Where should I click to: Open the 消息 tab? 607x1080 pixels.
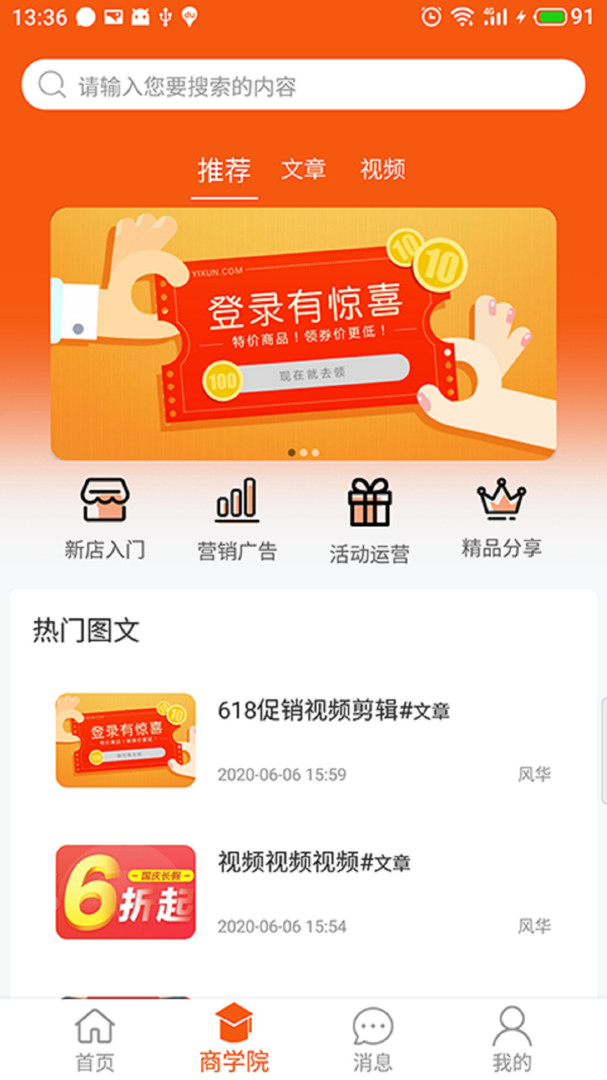[x=372, y=1040]
